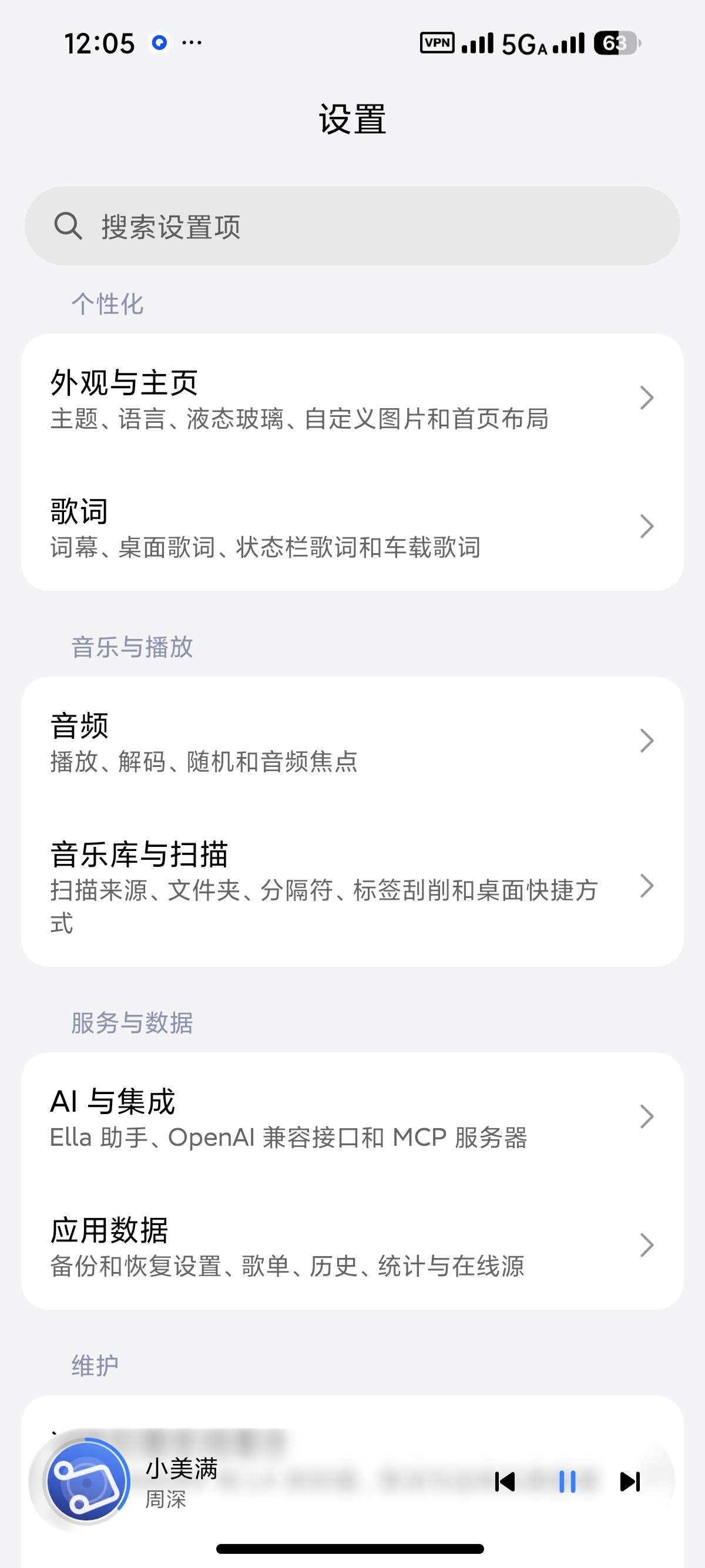This screenshot has width=705, height=1568.
Task: Open AI 与集成 settings
Action: pyautogui.click(x=352, y=1117)
